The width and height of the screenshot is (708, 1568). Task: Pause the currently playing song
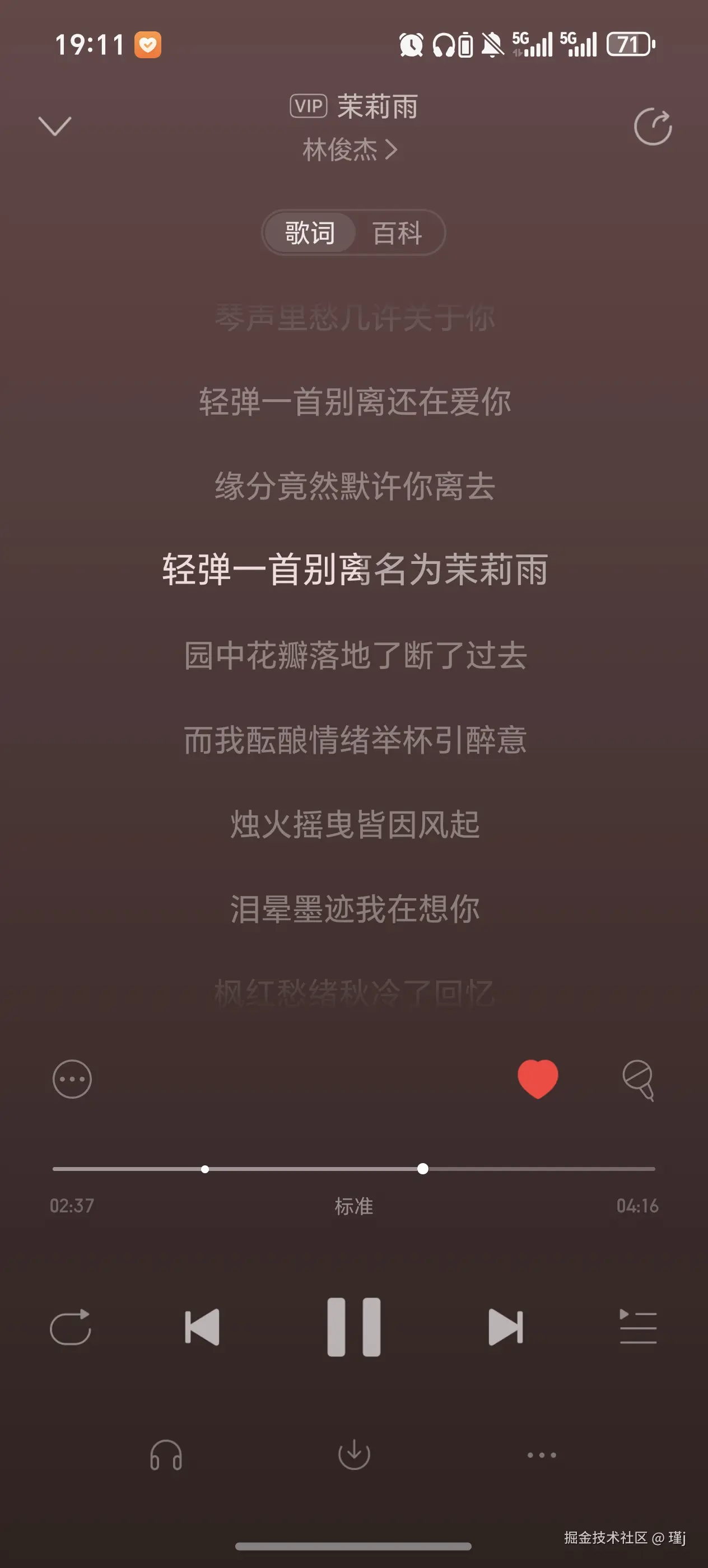click(x=353, y=1328)
